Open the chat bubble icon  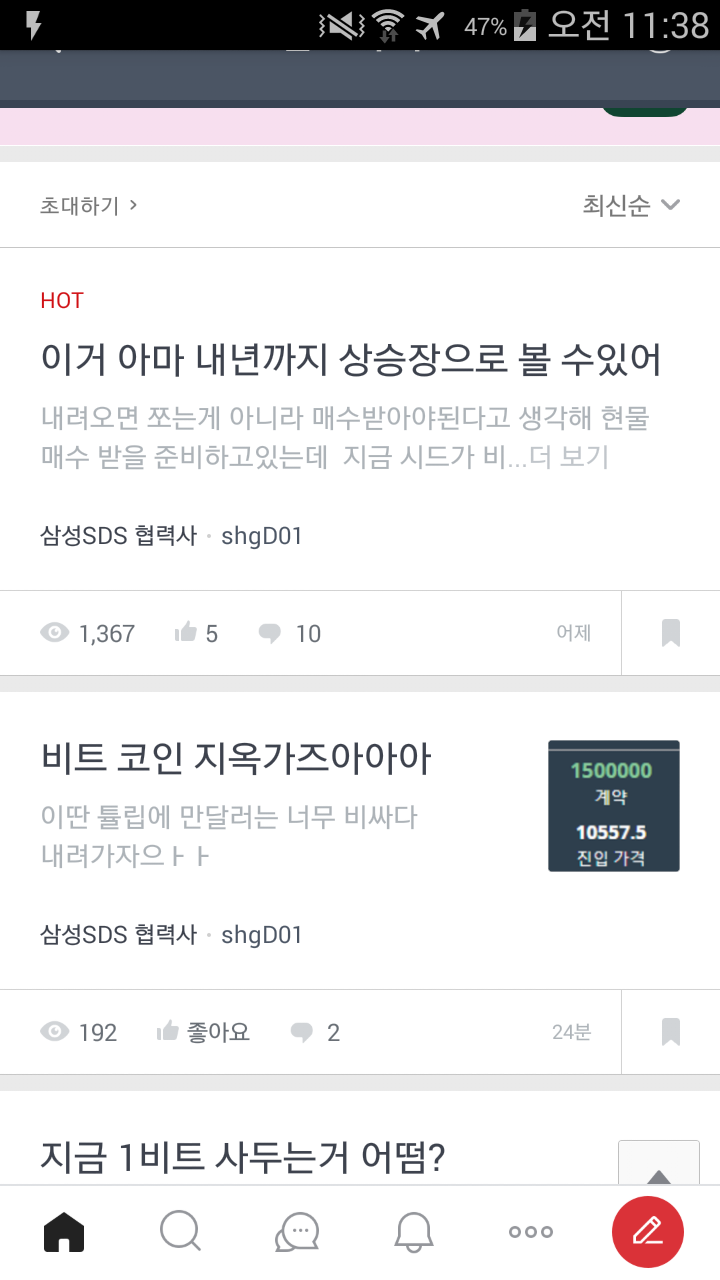pos(296,1232)
